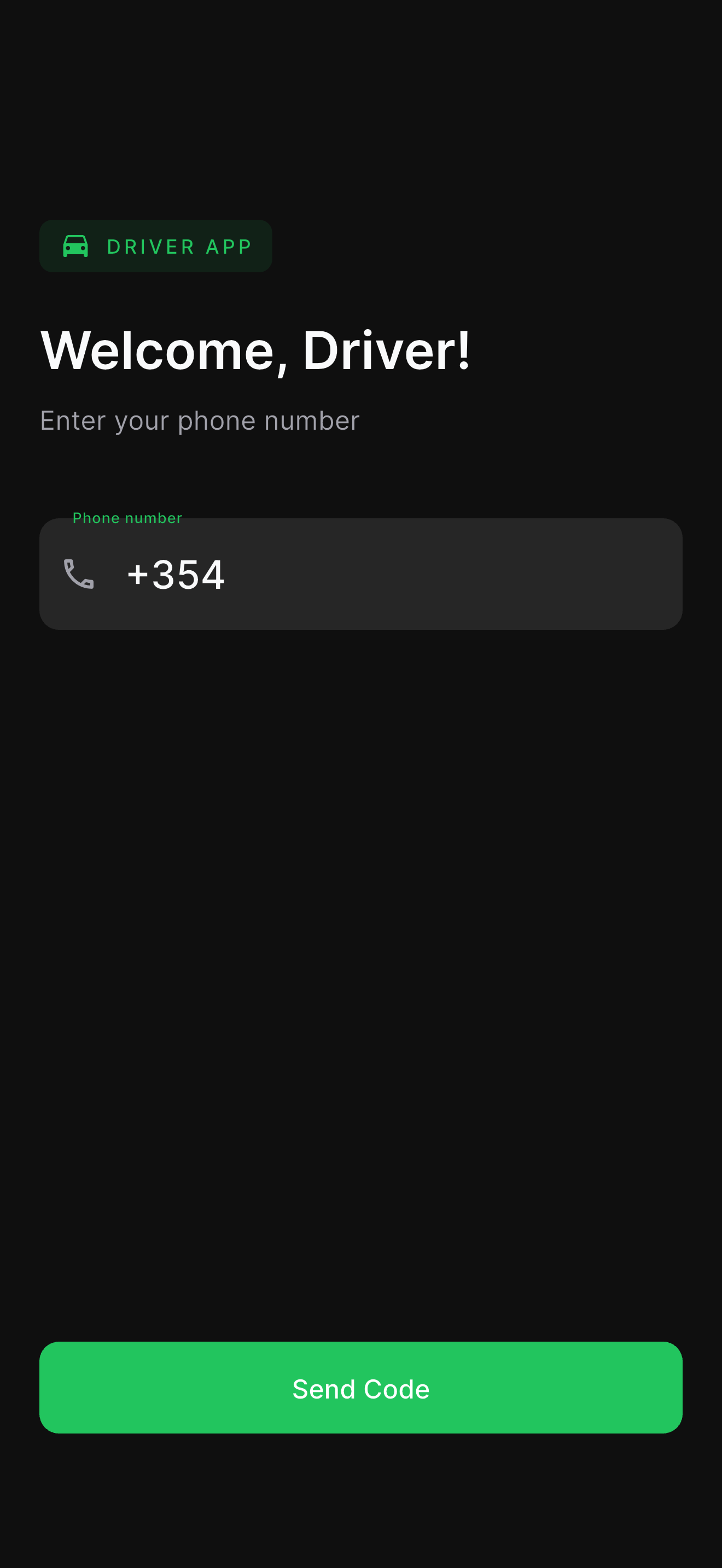Select the green Phone number label
The width and height of the screenshot is (722, 1568).
click(127, 517)
